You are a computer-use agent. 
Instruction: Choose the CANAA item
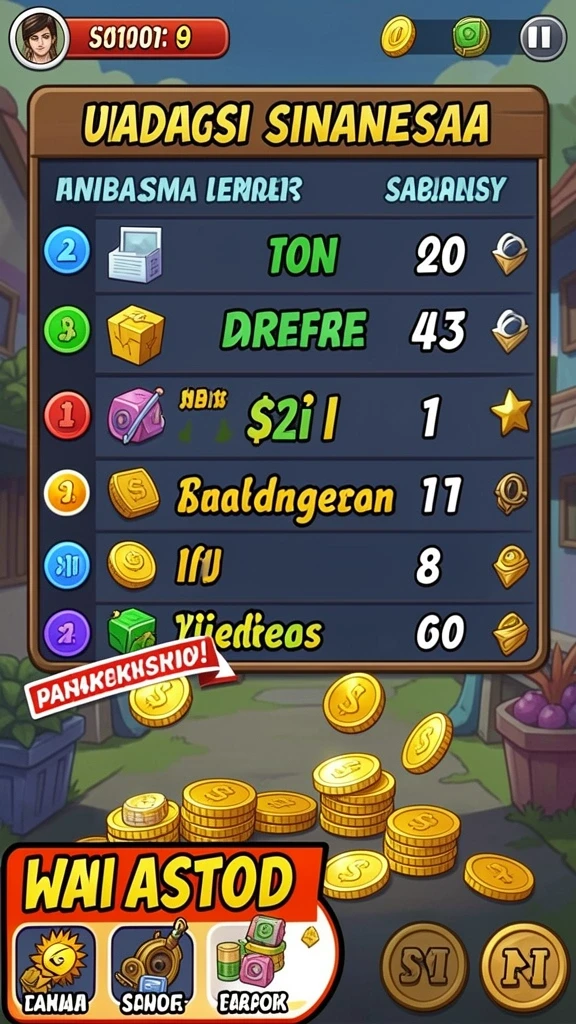[55, 967]
